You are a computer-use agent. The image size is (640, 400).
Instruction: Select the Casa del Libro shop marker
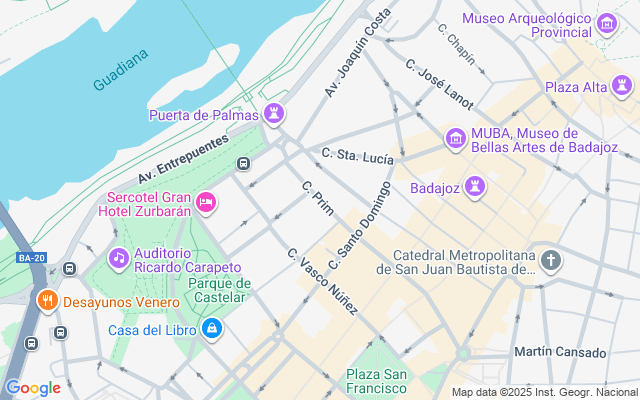(212, 328)
